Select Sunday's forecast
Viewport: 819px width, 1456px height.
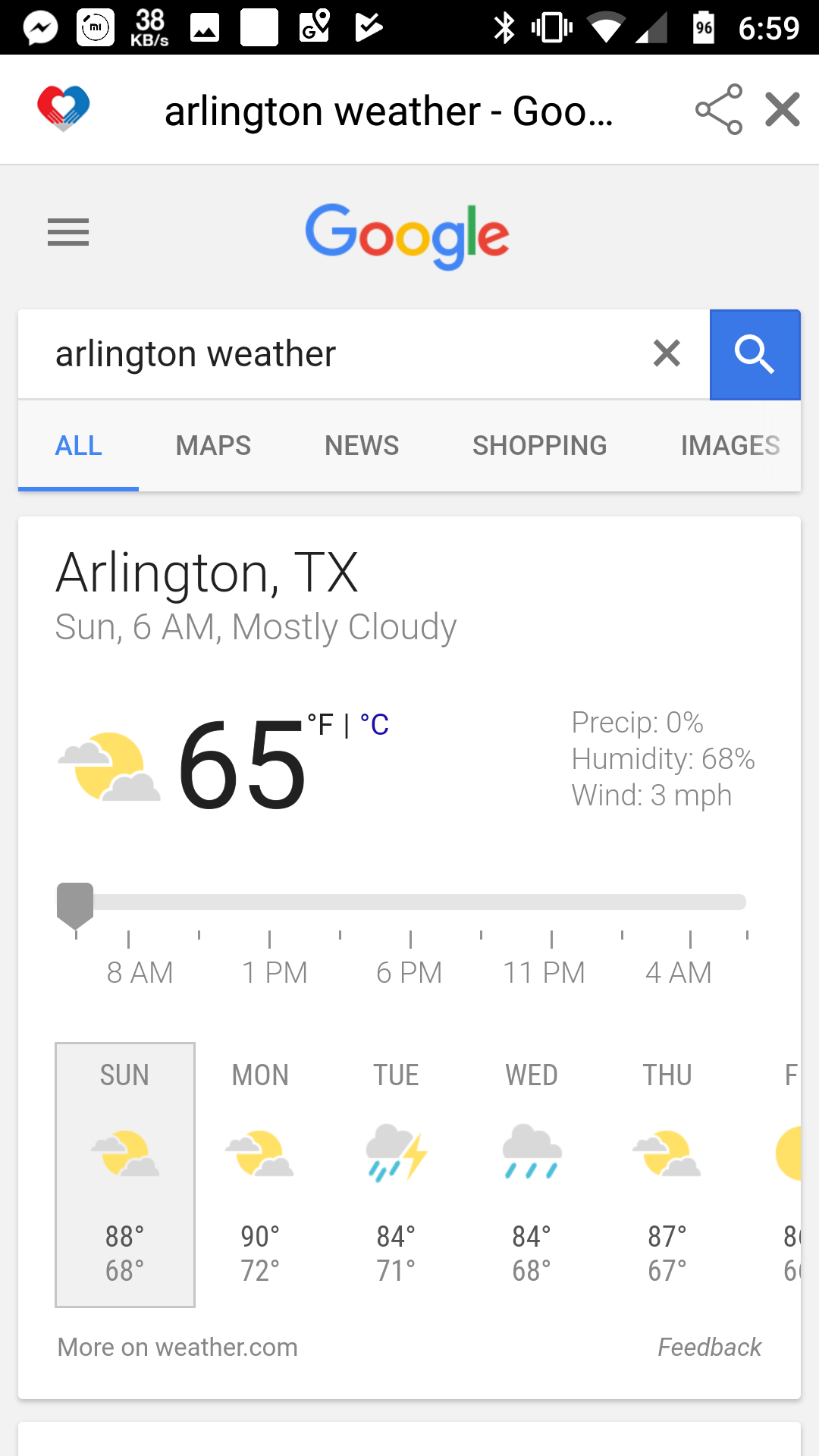click(x=125, y=1174)
